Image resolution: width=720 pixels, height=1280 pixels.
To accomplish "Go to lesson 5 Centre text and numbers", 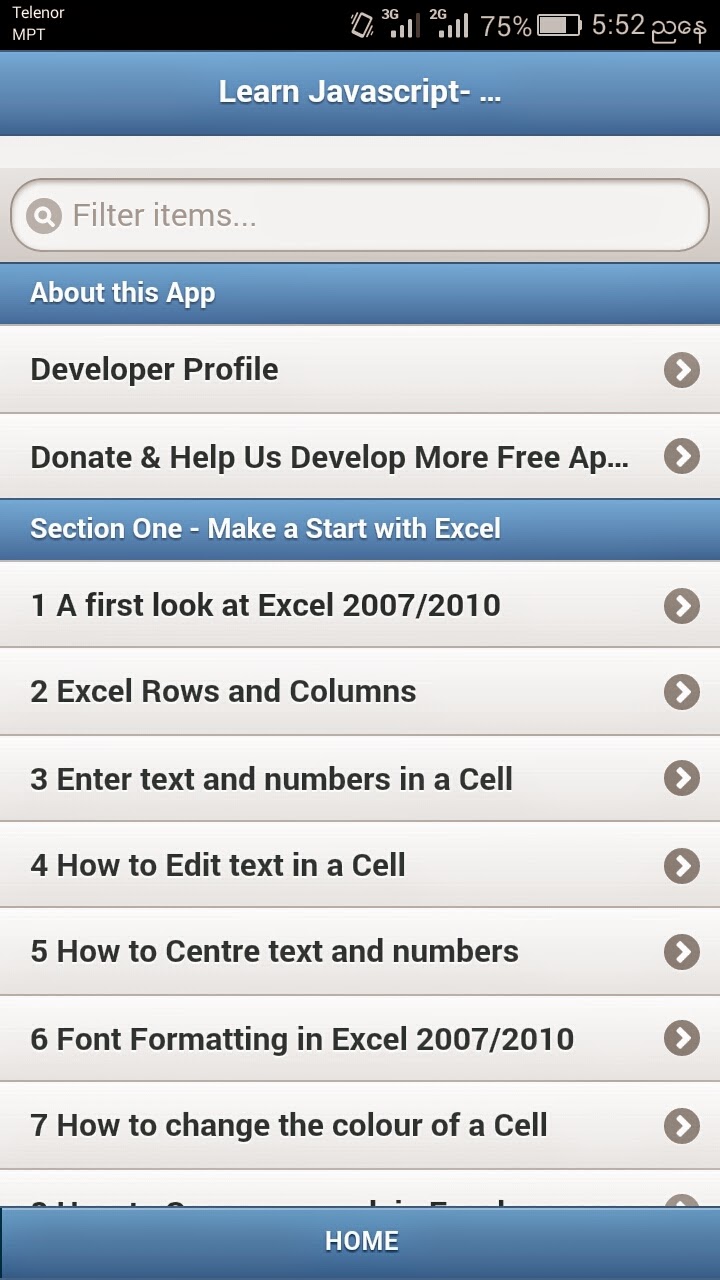I will click(360, 952).
